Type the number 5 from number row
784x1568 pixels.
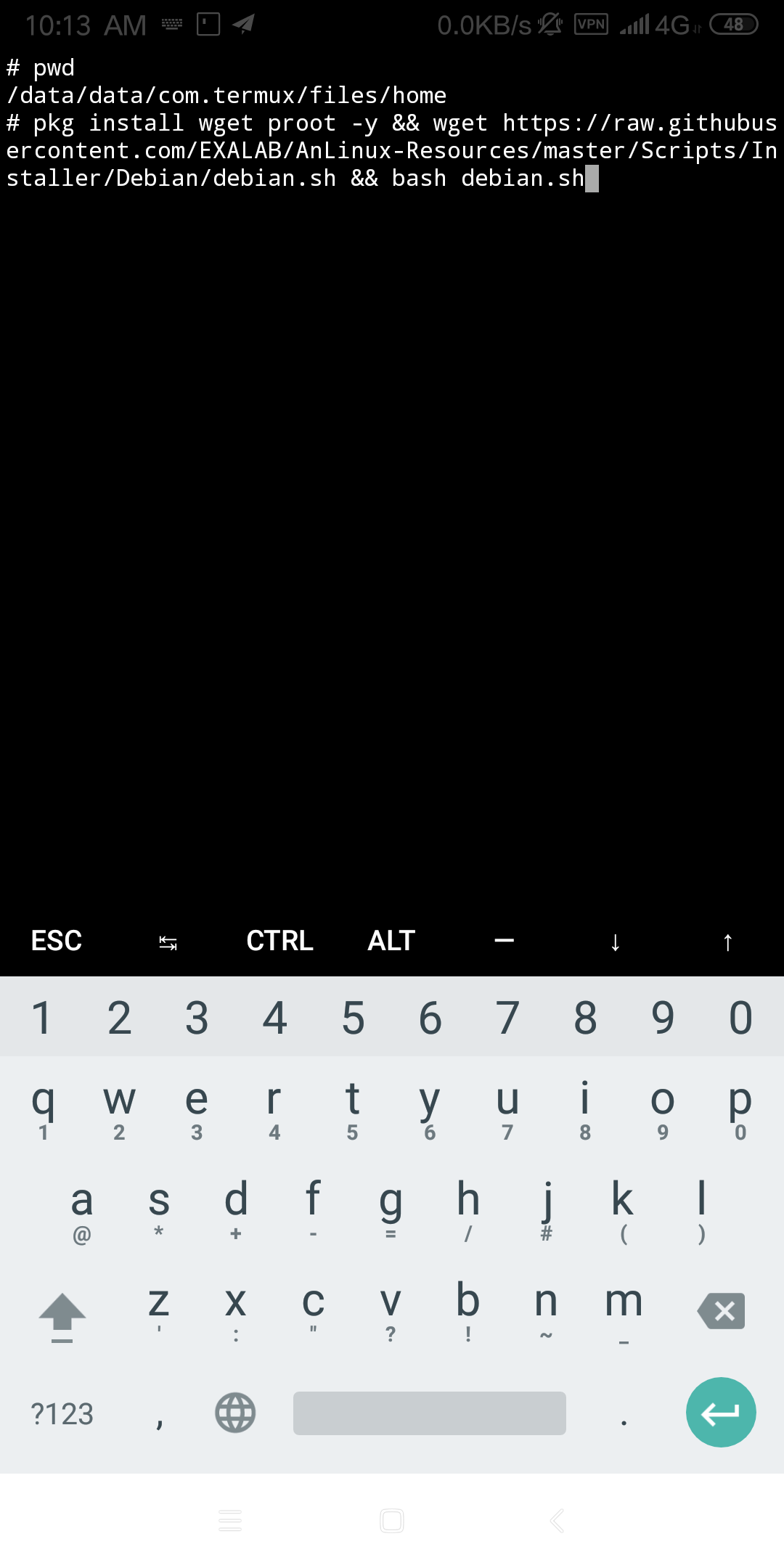[353, 1017]
